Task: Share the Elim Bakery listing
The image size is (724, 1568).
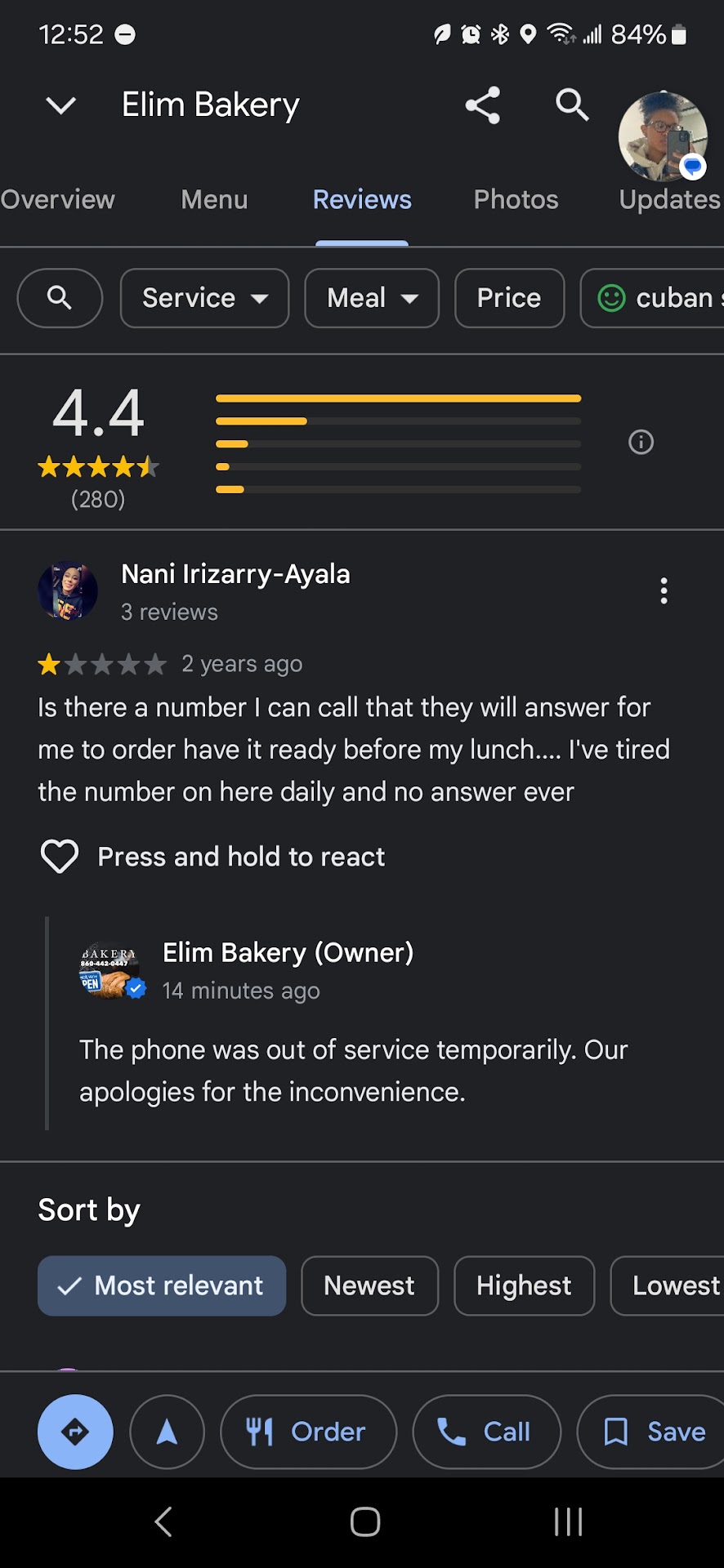Action: 482,105
